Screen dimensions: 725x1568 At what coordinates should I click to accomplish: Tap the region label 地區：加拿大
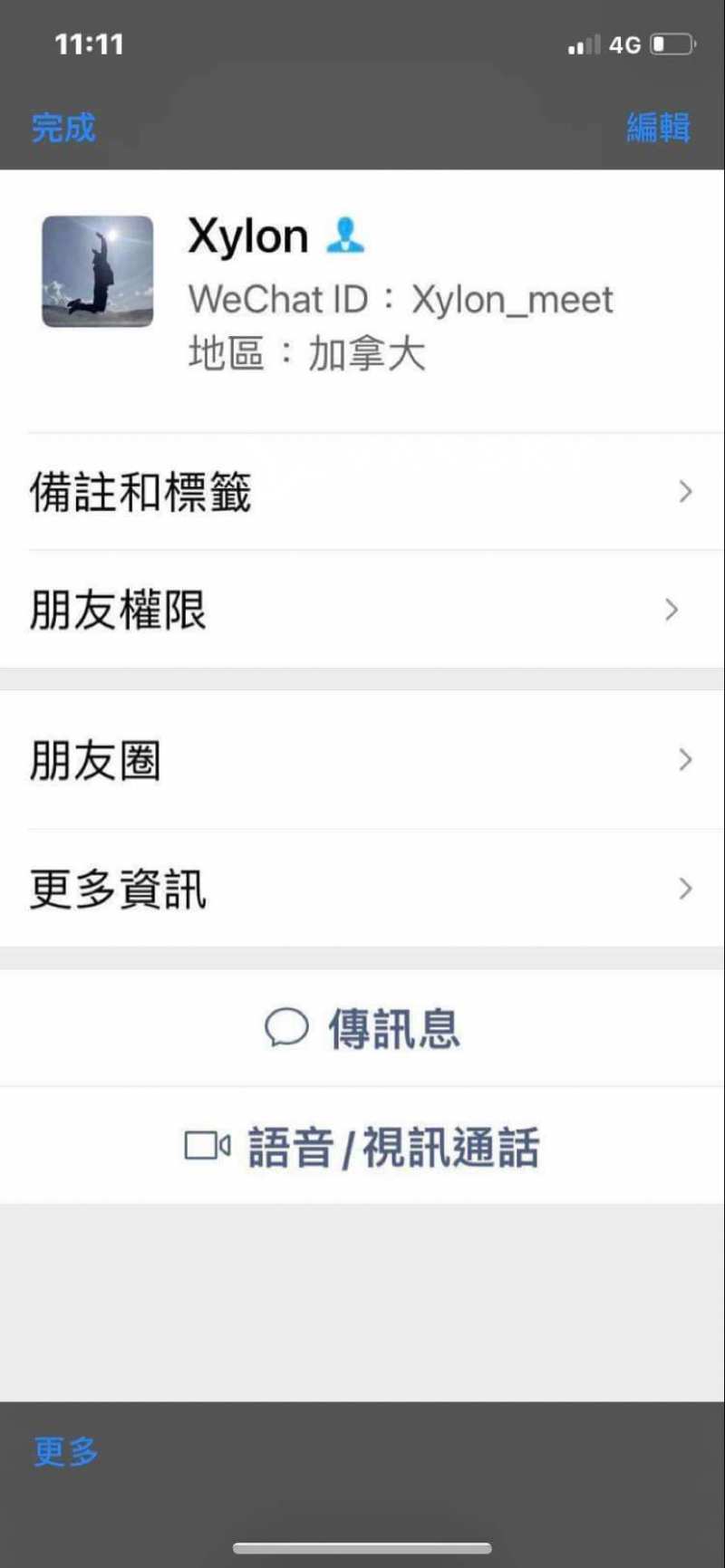[x=311, y=354]
